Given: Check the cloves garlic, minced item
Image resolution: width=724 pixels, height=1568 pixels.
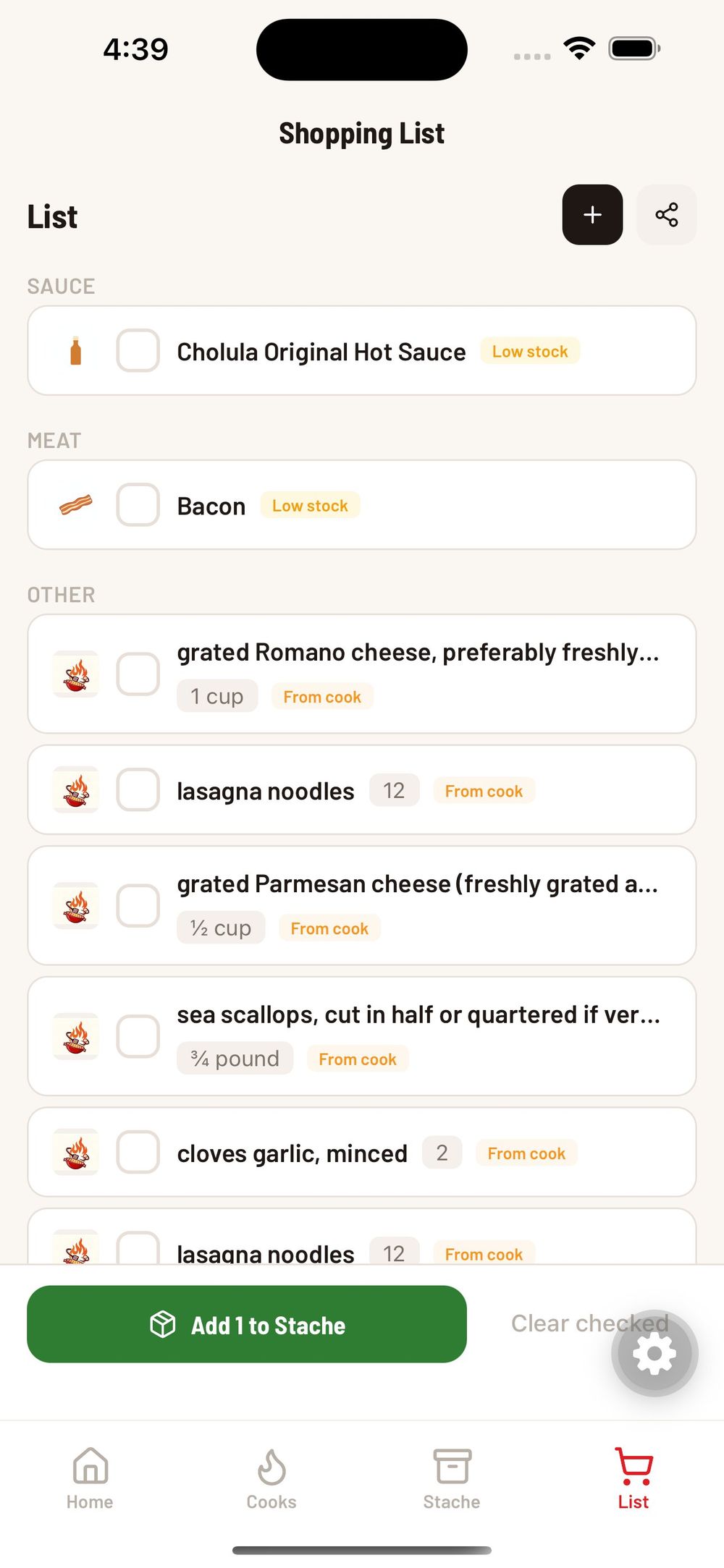Looking at the screenshot, I should click(x=138, y=1152).
